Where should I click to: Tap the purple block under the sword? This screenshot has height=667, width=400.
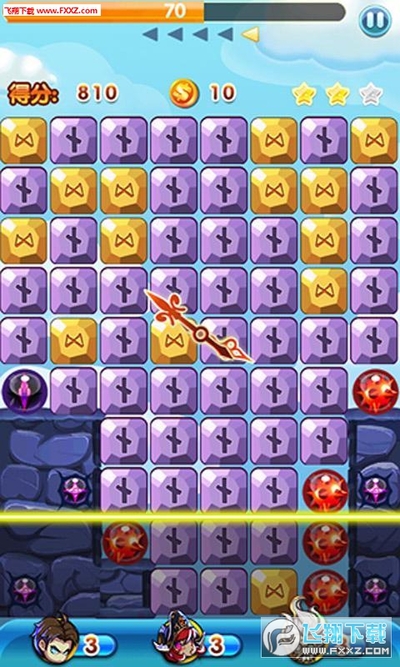tap(223, 341)
